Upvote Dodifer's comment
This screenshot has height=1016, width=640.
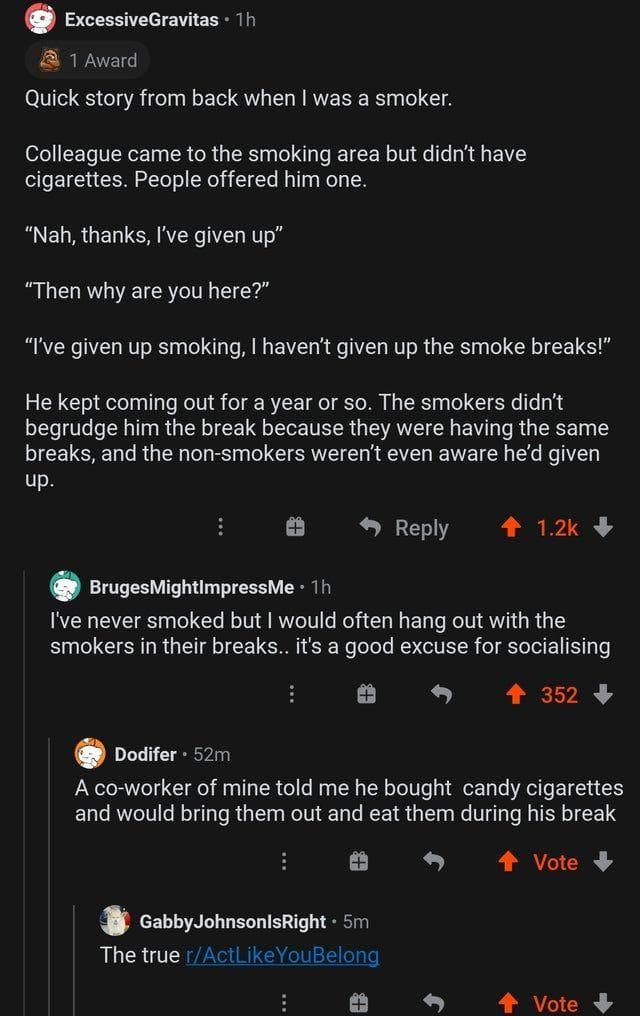[x=507, y=861]
